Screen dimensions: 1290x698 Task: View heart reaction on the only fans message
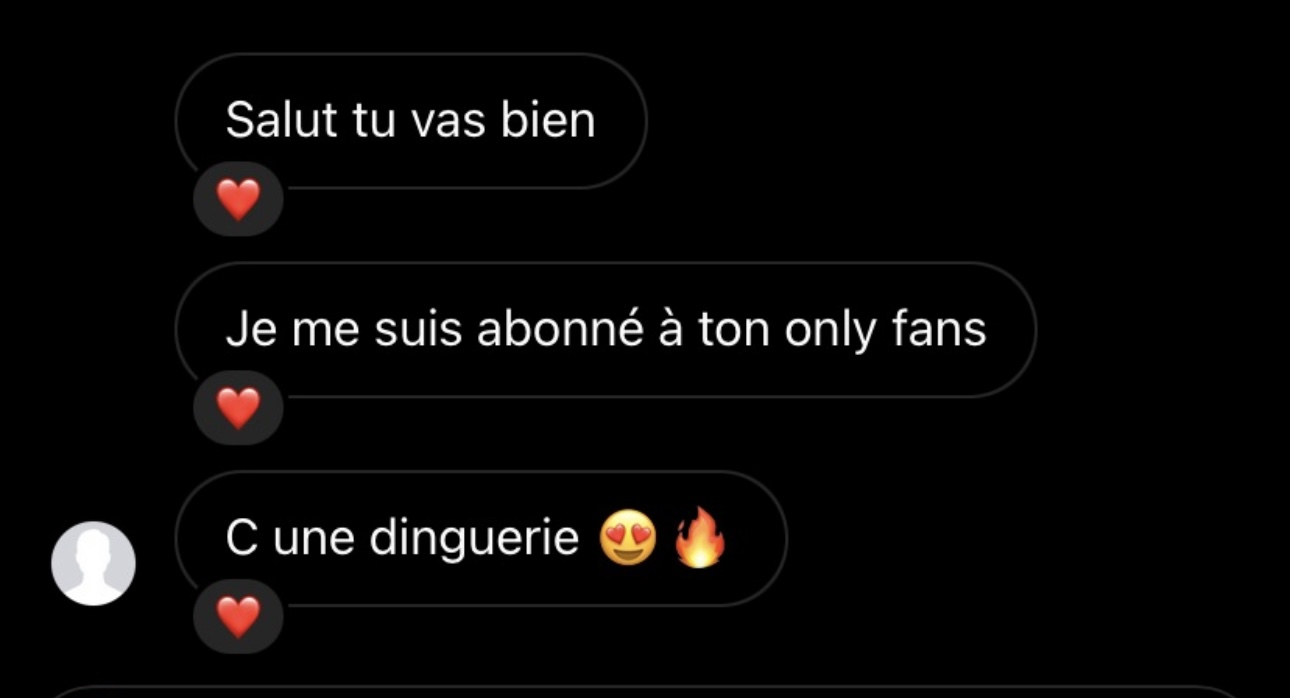tap(238, 408)
